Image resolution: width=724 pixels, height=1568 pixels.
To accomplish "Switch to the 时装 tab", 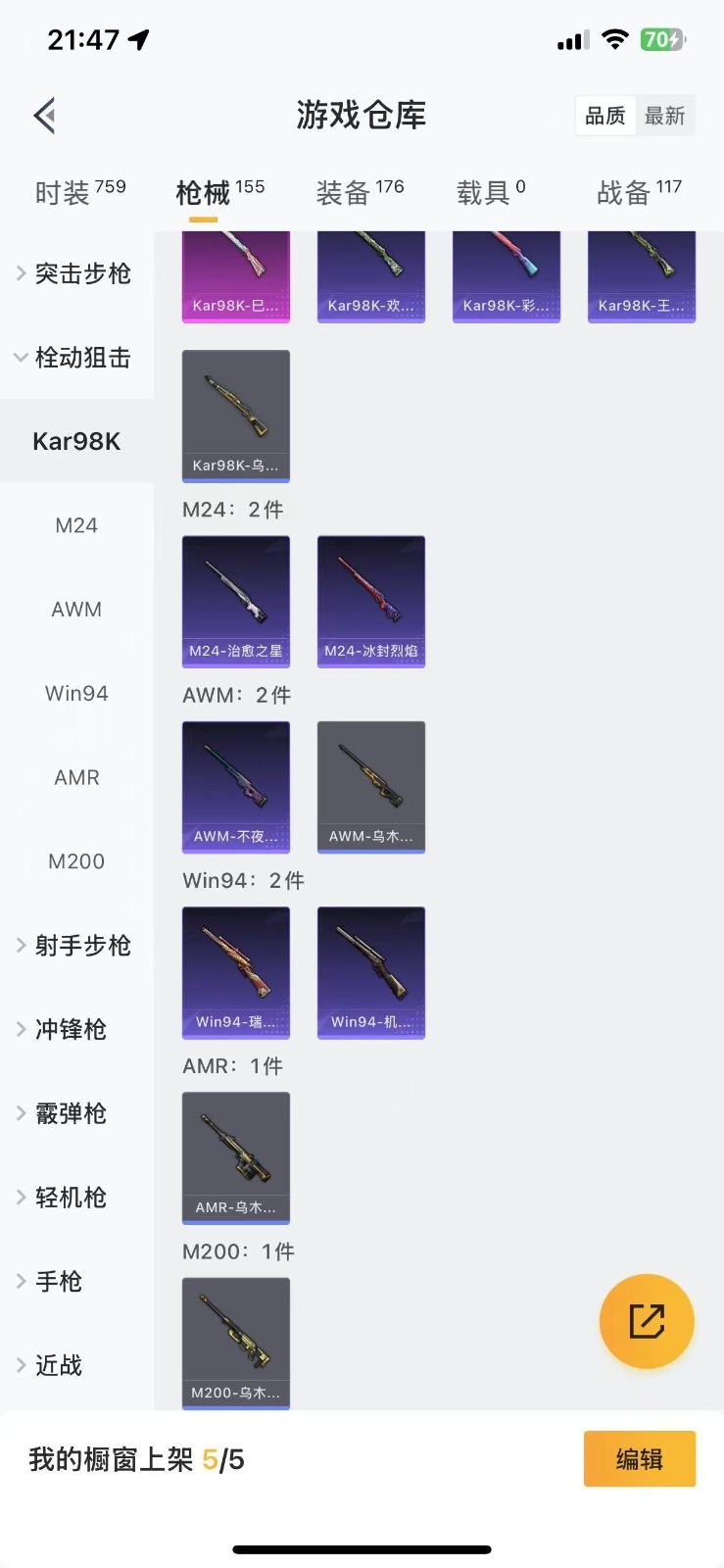I will click(80, 192).
